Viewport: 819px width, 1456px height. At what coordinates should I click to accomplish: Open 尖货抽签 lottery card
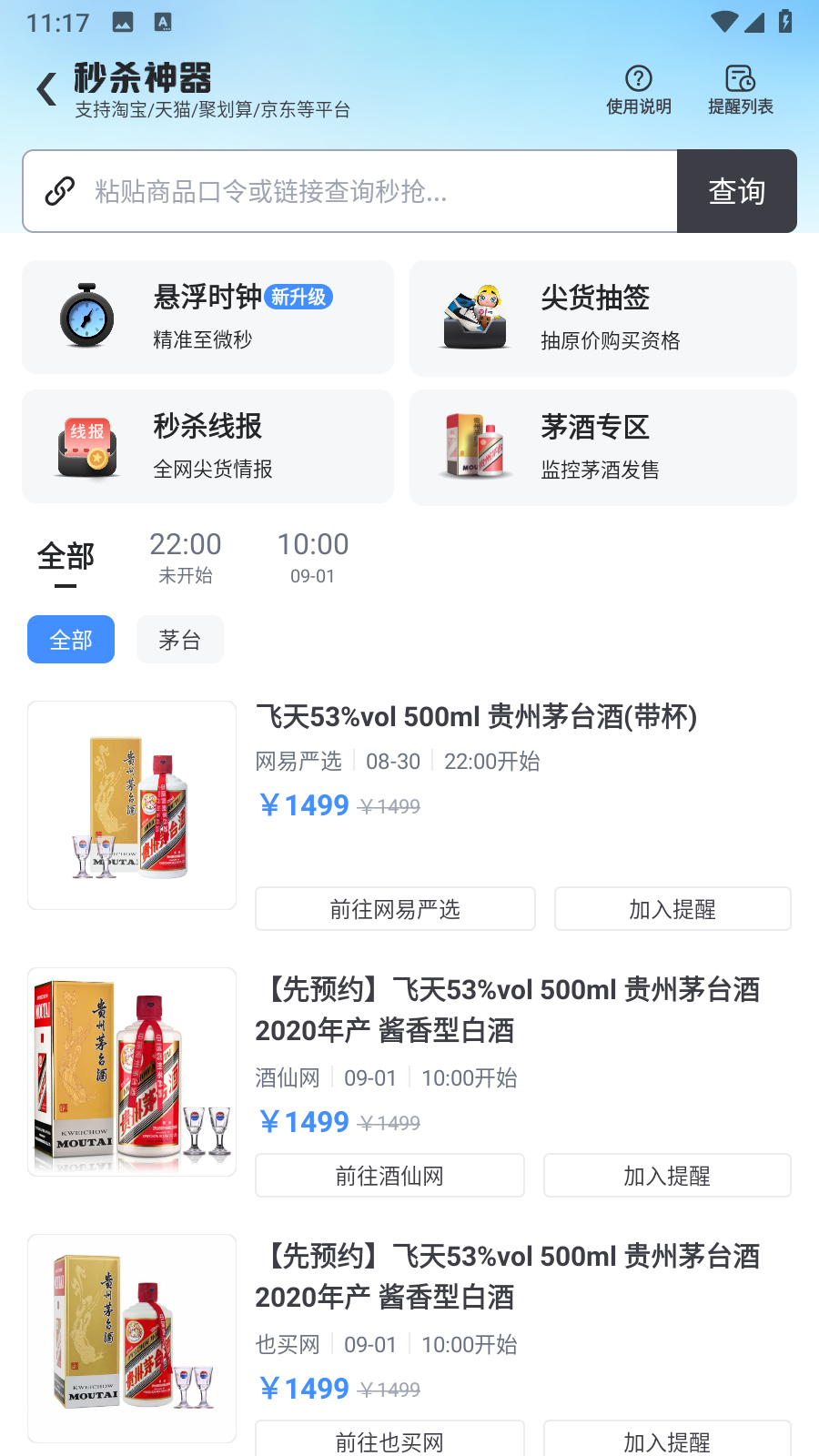(602, 318)
